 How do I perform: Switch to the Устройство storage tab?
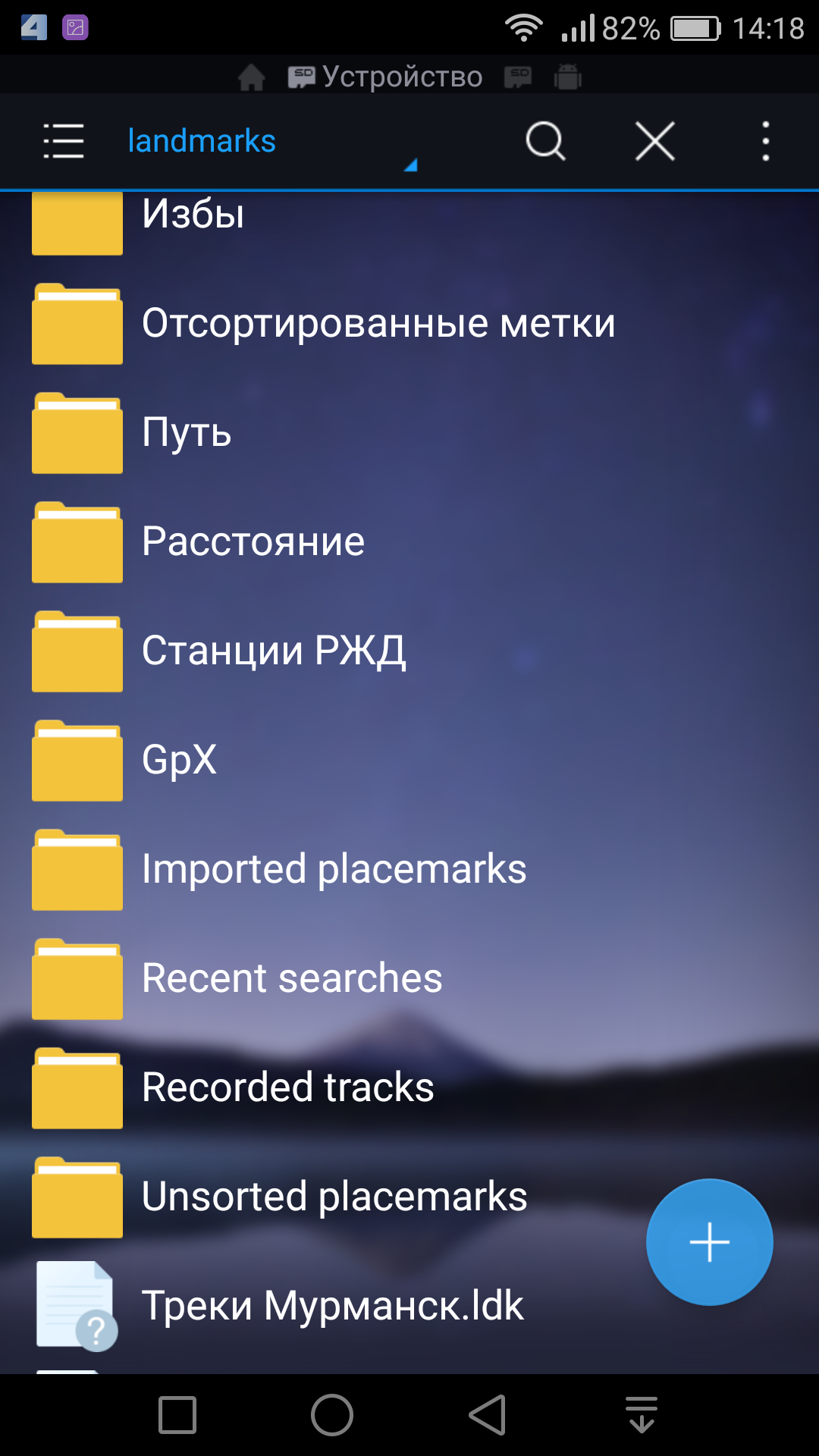387,77
